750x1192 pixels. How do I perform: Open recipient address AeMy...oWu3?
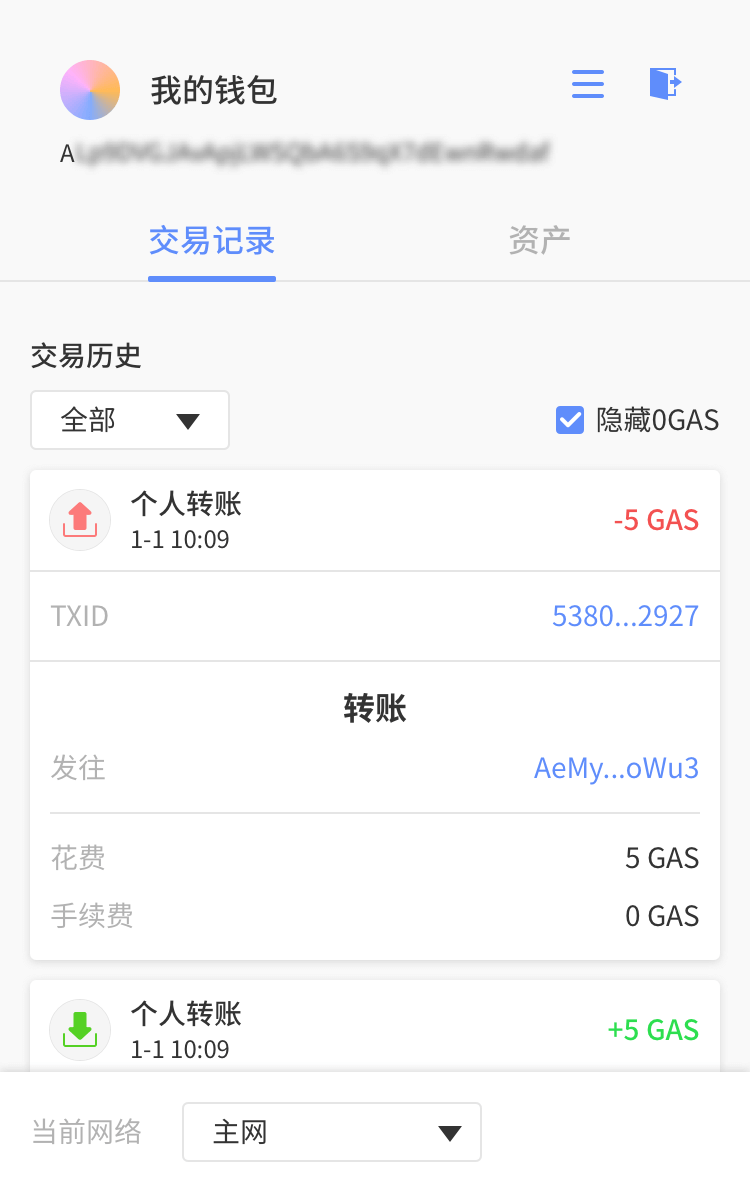[x=616, y=768]
